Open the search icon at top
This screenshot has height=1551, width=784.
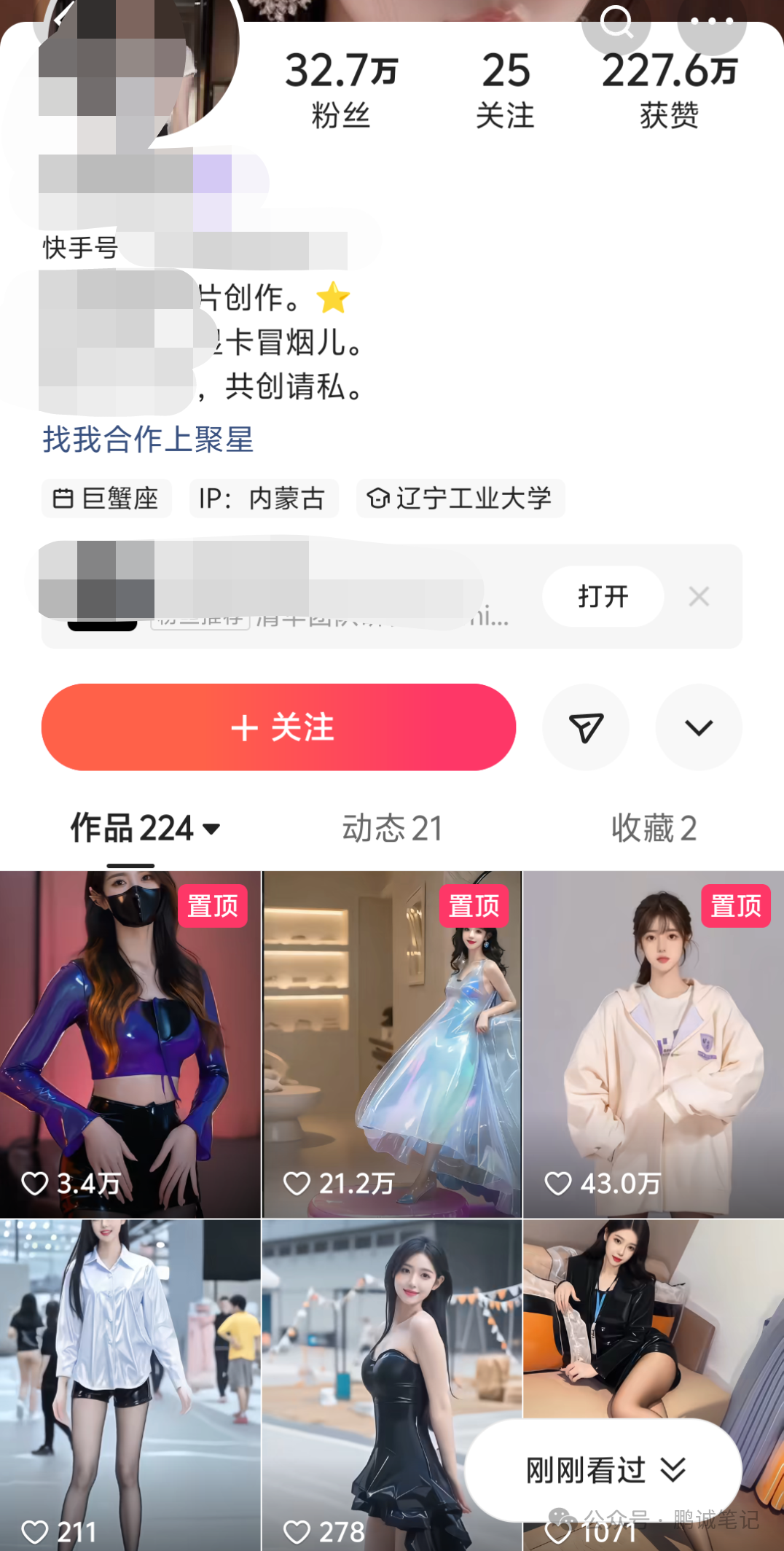616,21
